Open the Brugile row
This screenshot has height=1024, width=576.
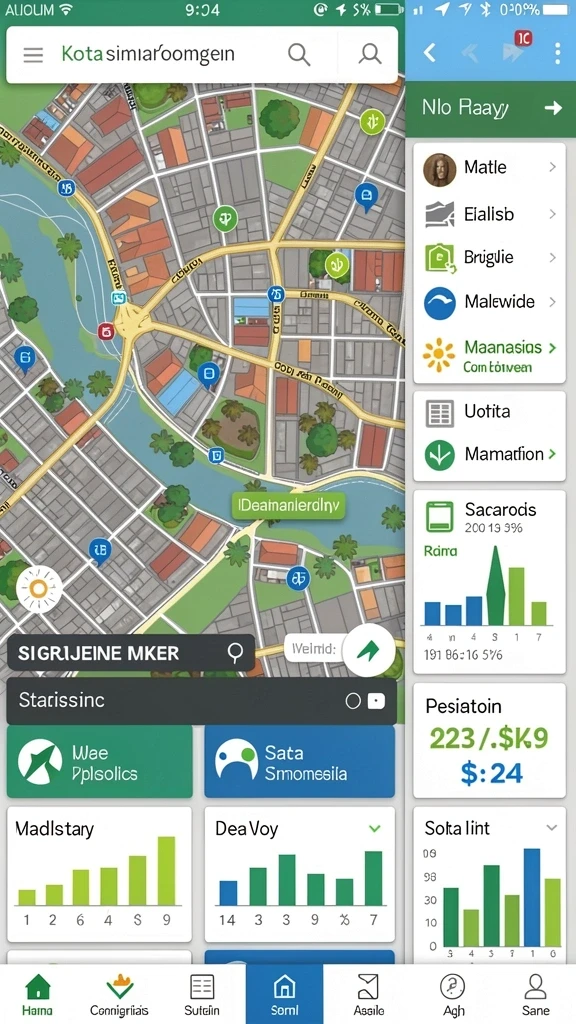pos(489,258)
